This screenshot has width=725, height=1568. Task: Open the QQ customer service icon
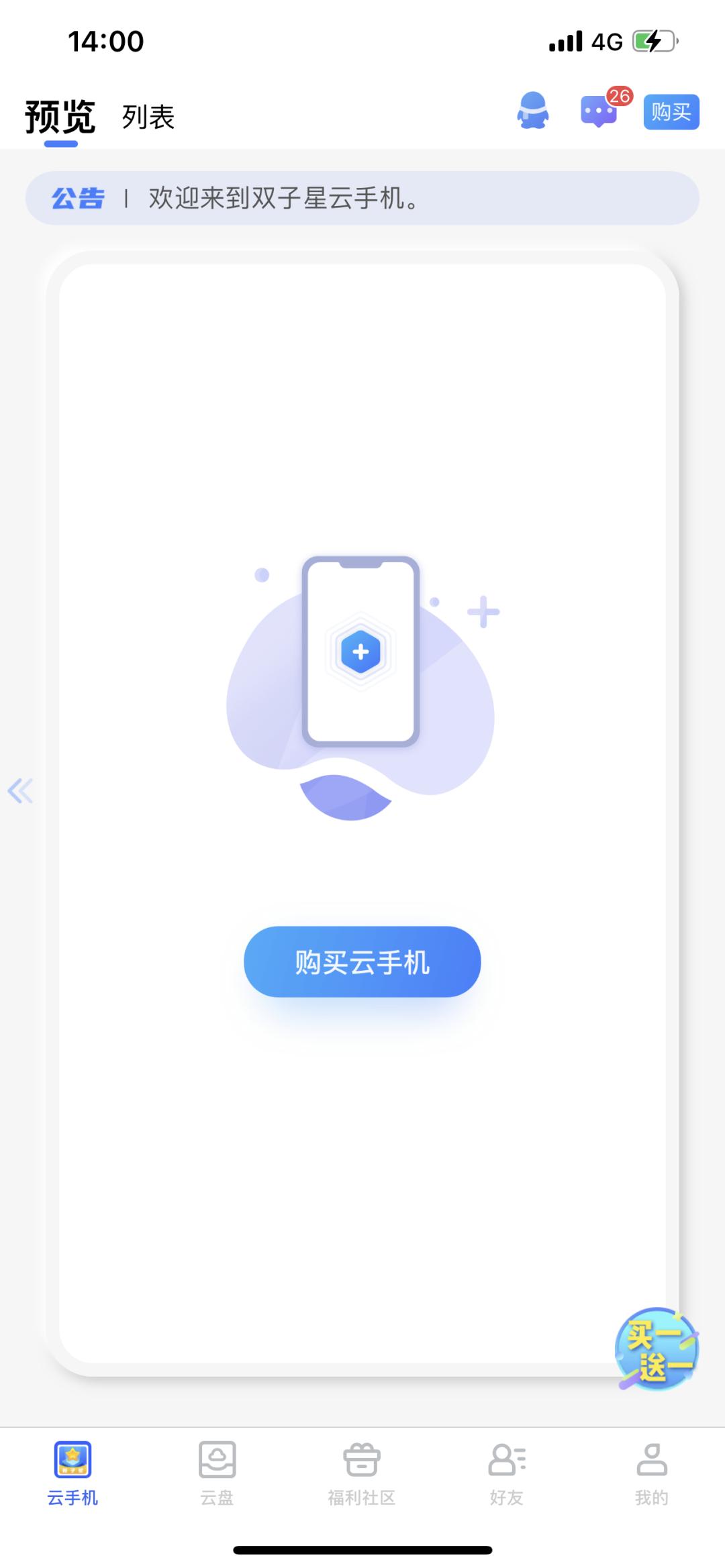click(x=532, y=111)
